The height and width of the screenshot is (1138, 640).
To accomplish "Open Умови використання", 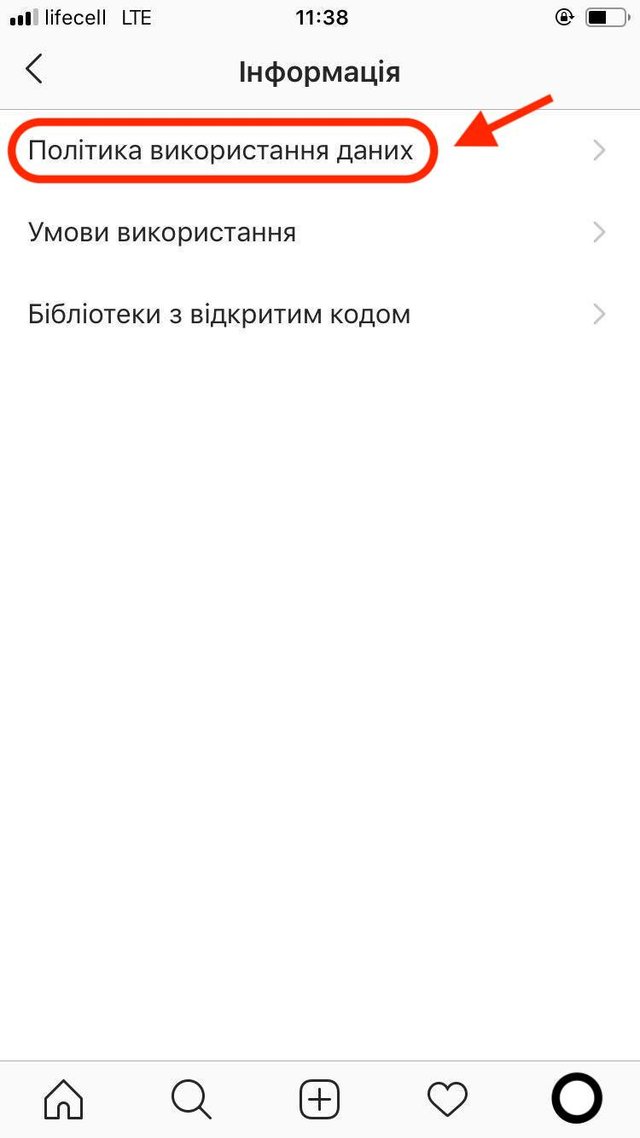I will [x=162, y=233].
